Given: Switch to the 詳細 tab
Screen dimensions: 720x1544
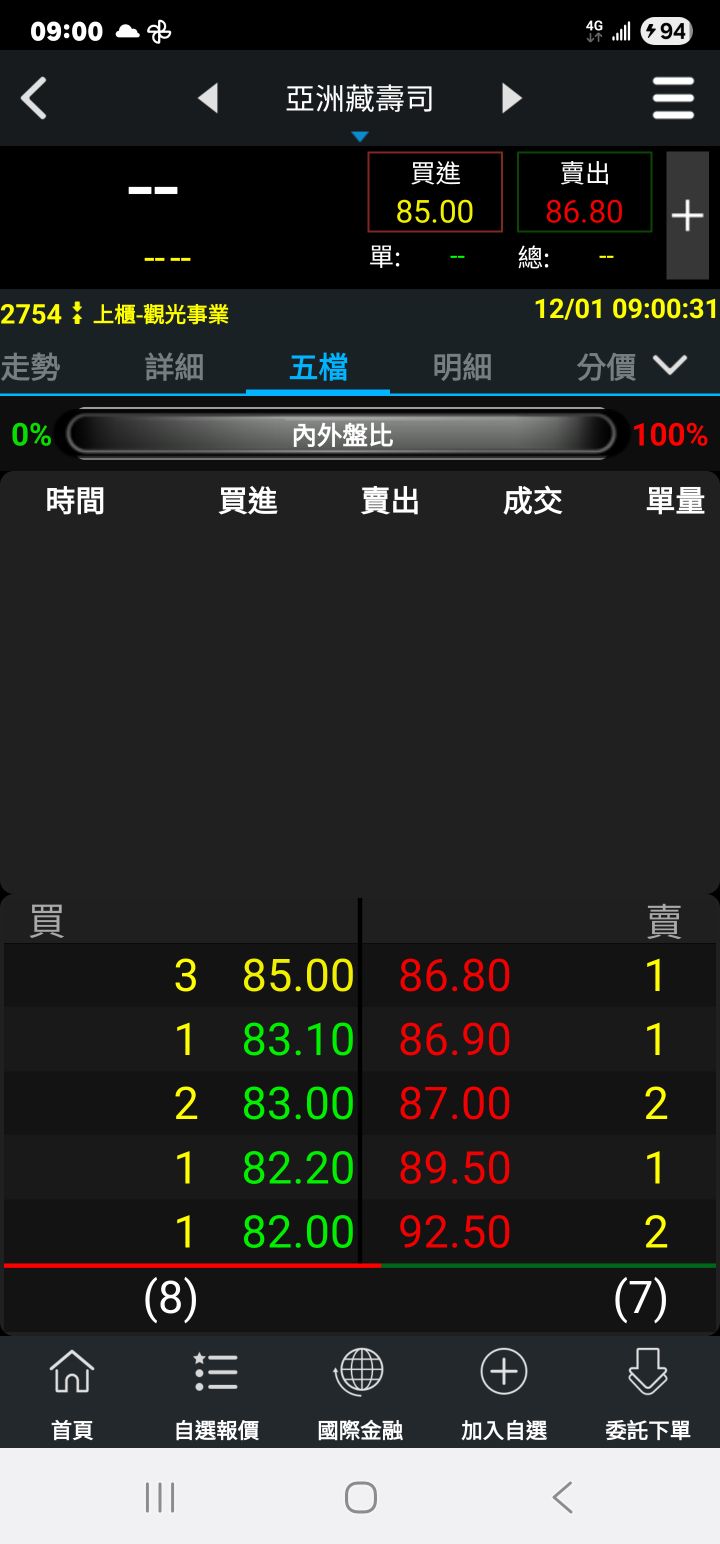Looking at the screenshot, I should coord(174,367).
